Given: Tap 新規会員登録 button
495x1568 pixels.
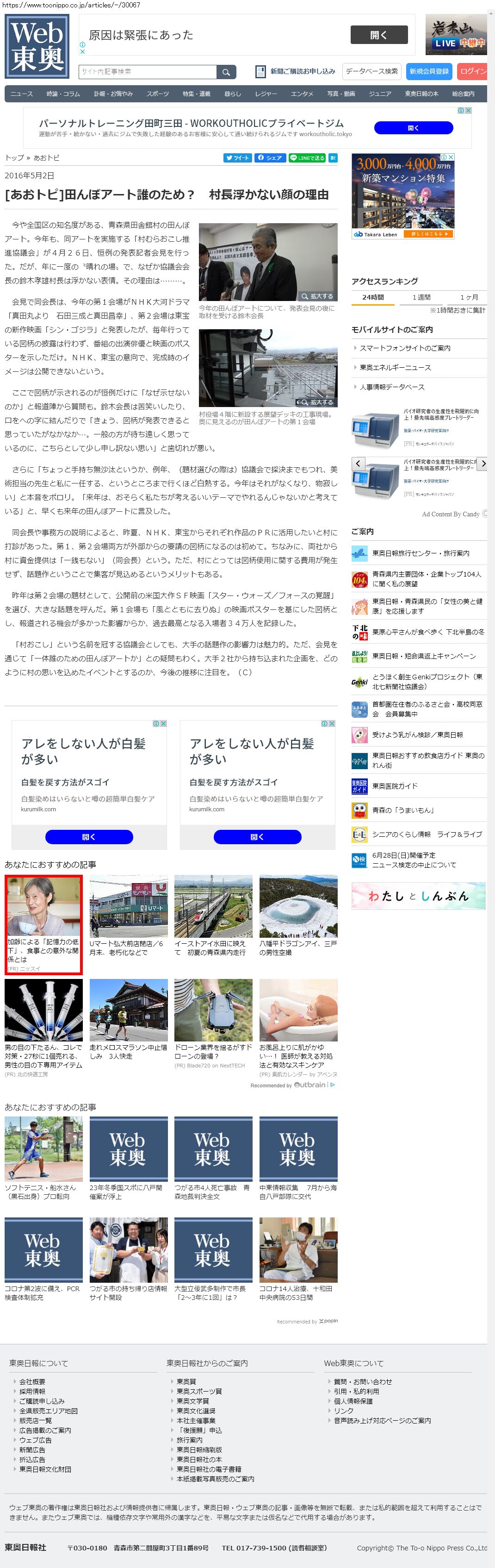Looking at the screenshot, I should click(x=429, y=71).
